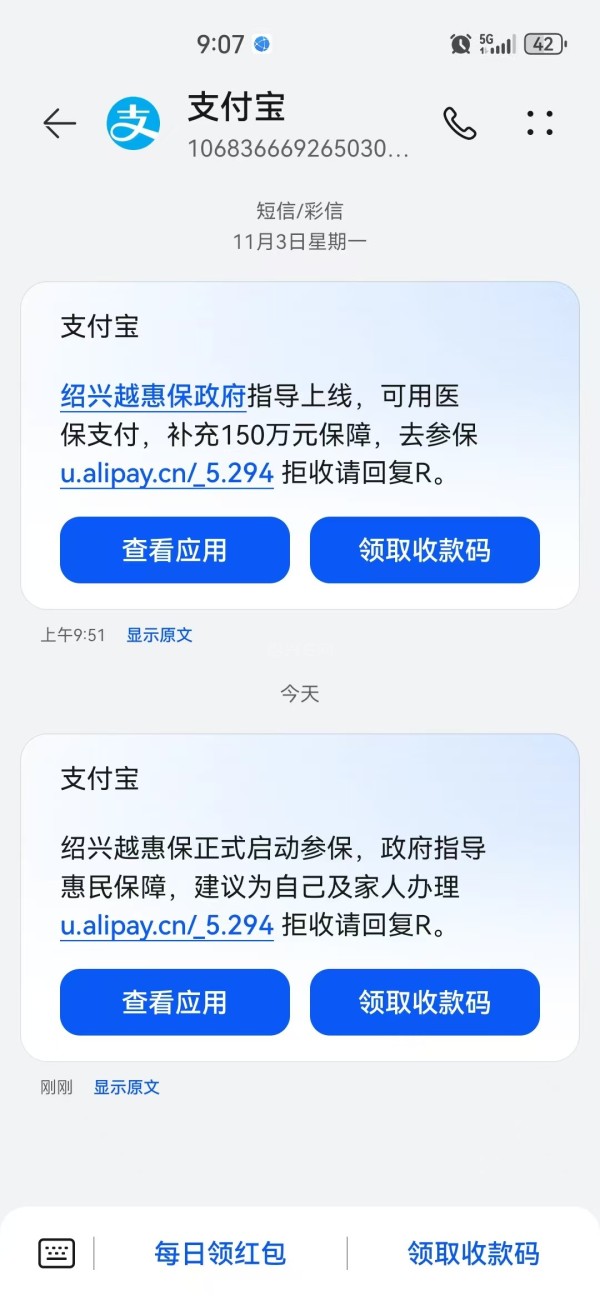The width and height of the screenshot is (600, 1300).
Task: Tap 领取收款码 in the November 3 message
Action: (425, 550)
